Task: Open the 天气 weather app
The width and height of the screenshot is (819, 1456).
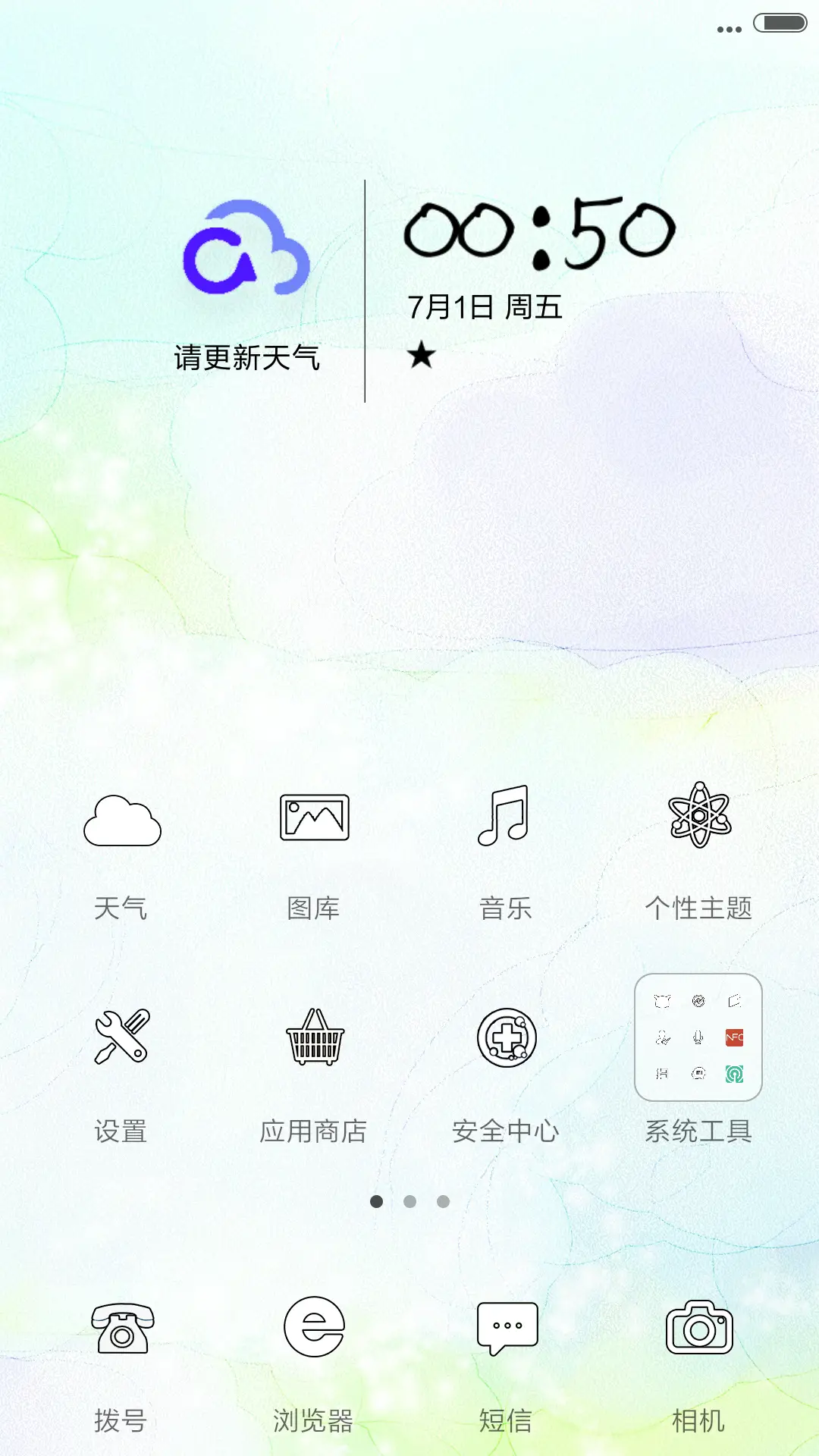Action: pos(121,819)
